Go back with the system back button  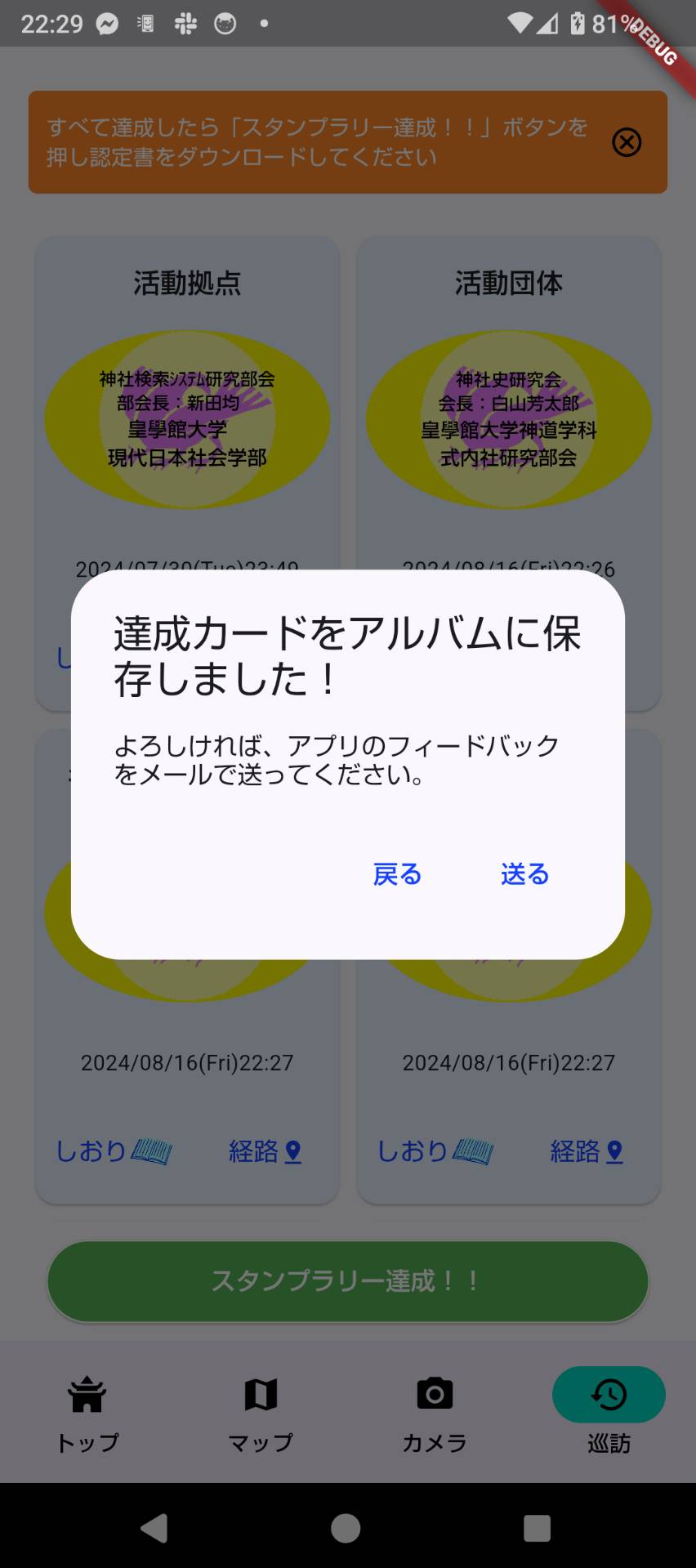[x=154, y=1528]
